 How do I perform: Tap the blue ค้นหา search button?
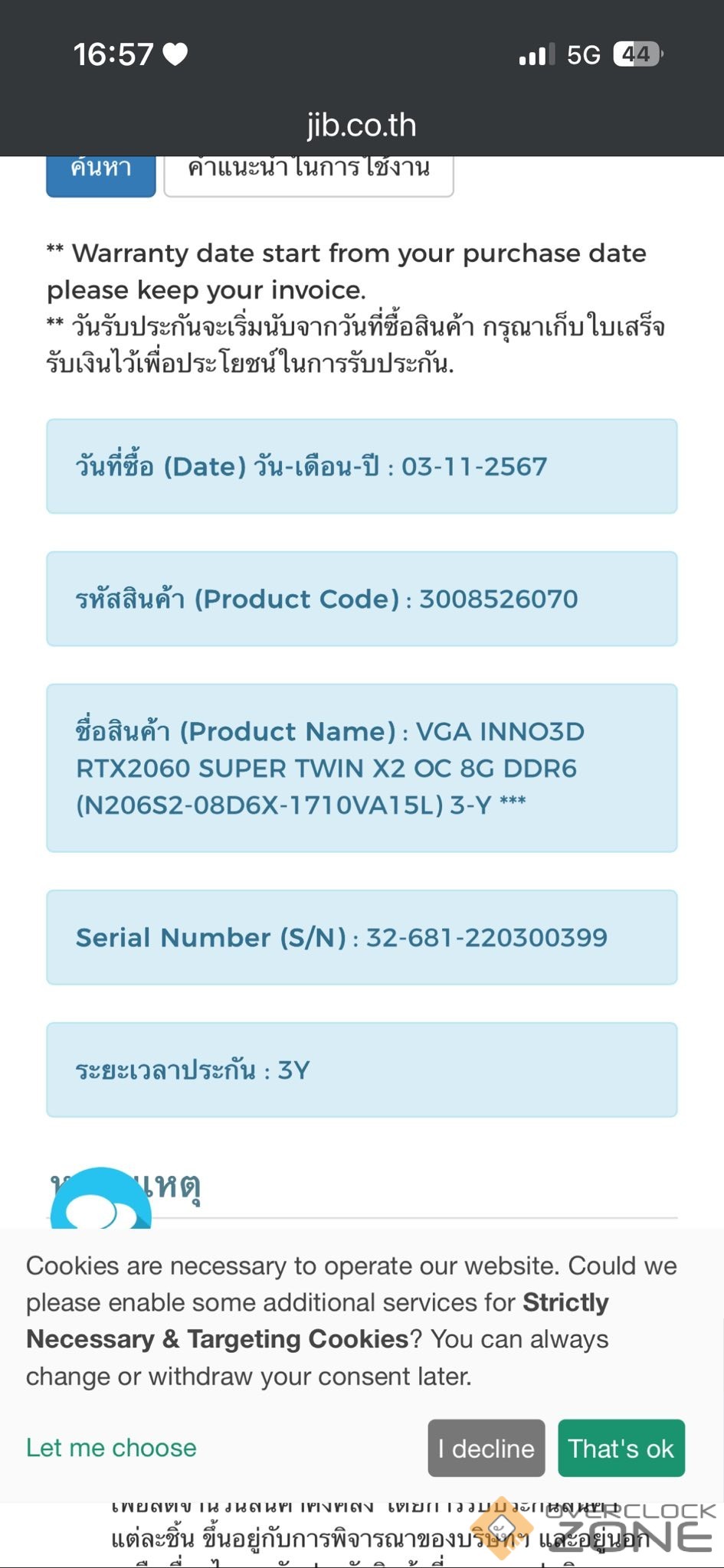(x=100, y=175)
